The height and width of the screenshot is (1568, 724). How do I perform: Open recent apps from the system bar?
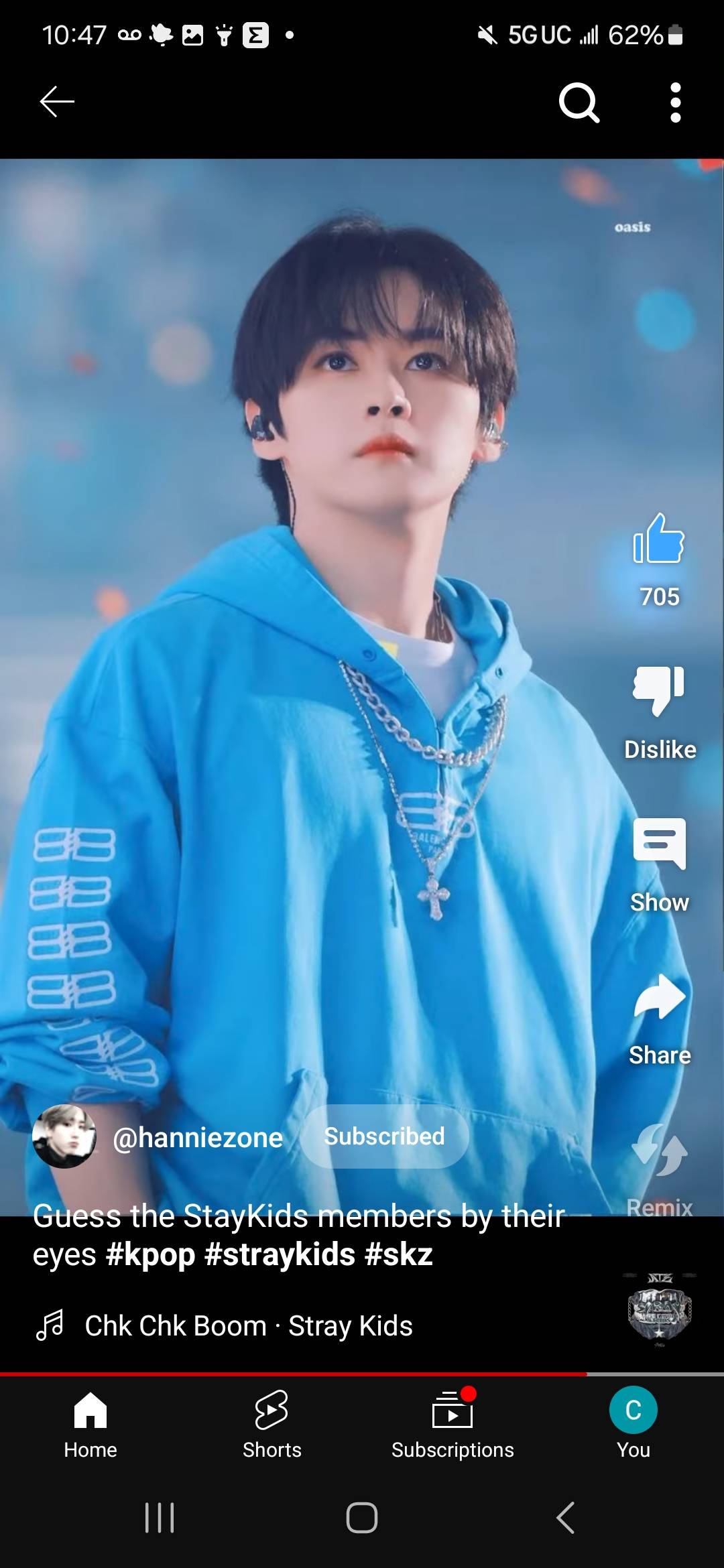tap(160, 1518)
